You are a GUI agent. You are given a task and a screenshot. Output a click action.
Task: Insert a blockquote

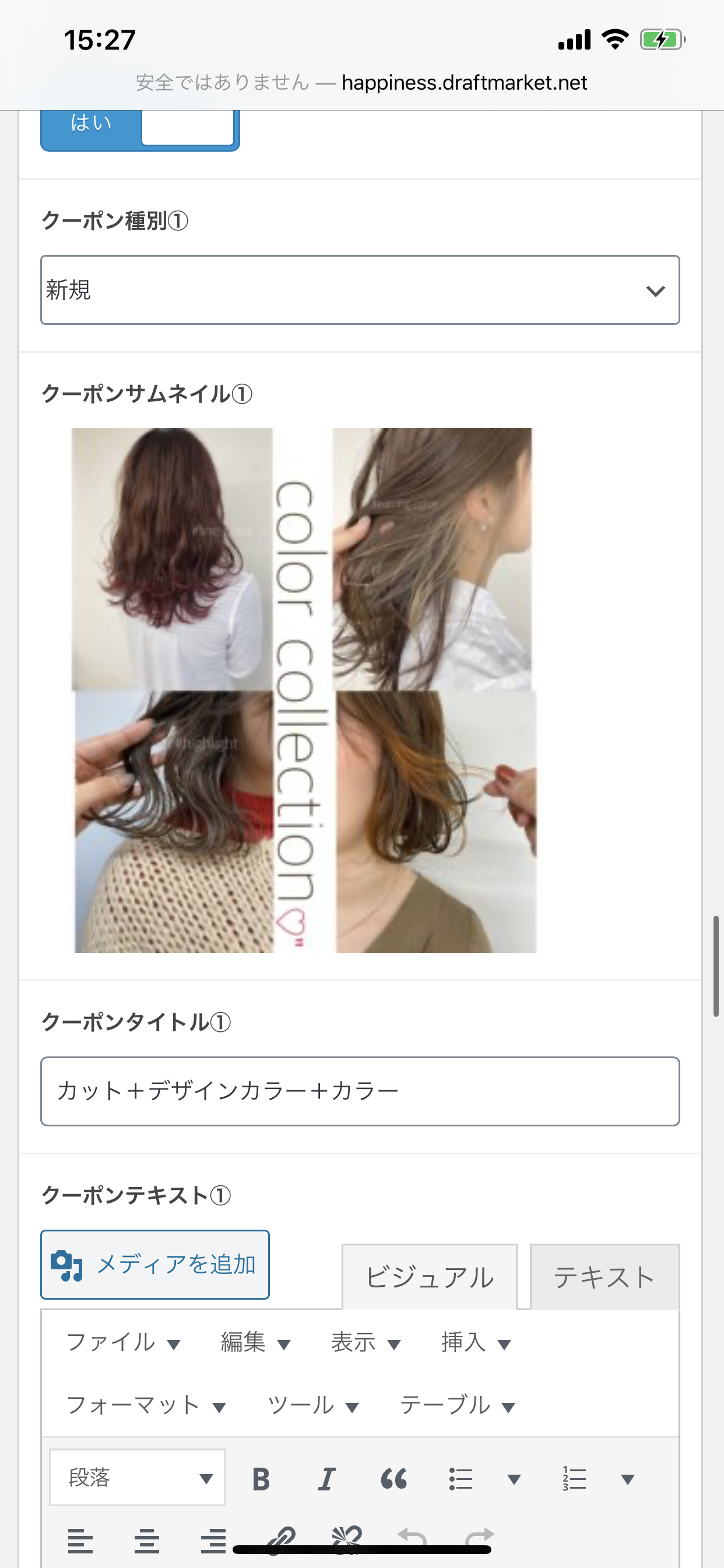[393, 1479]
